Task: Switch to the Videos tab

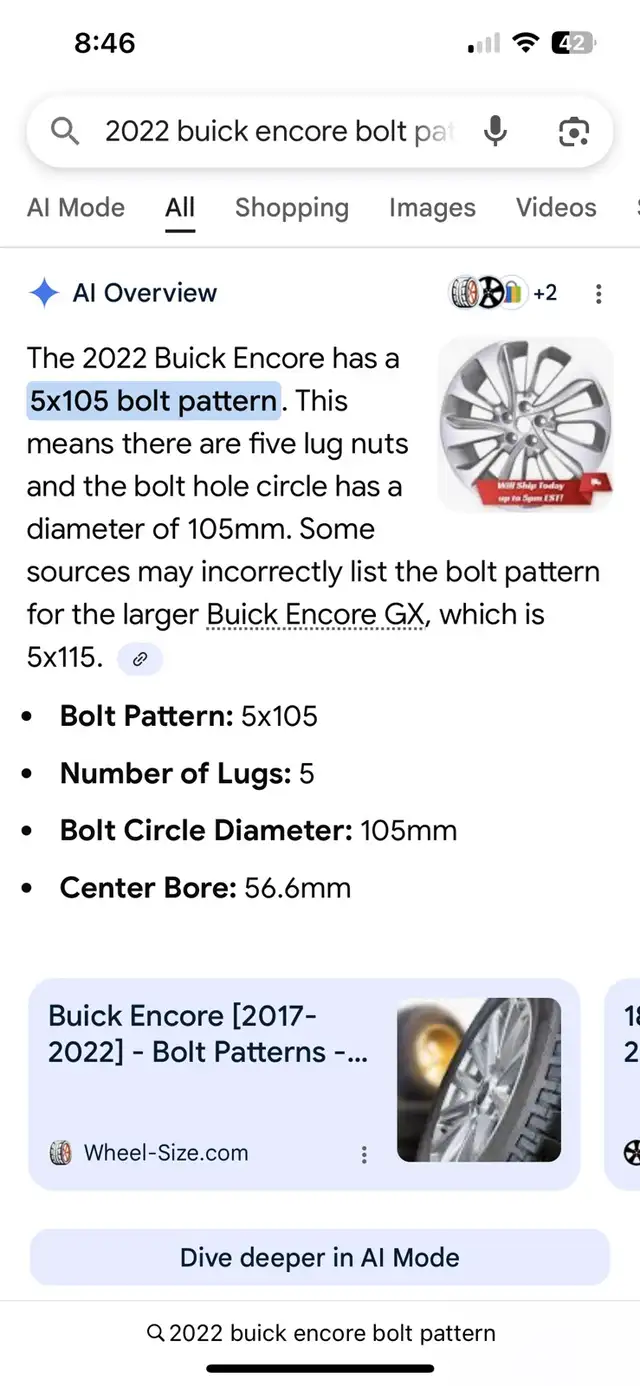Action: [556, 208]
